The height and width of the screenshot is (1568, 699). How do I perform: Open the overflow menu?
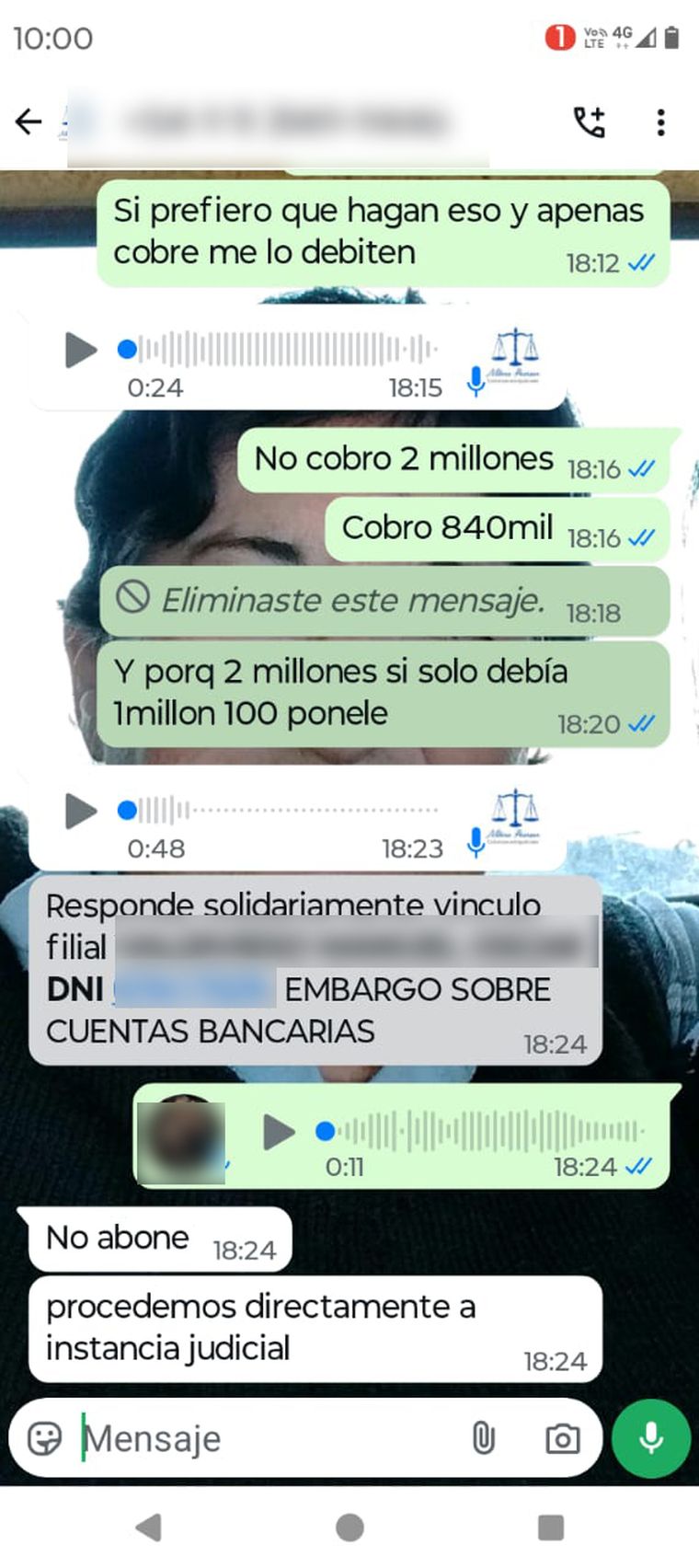[660, 121]
